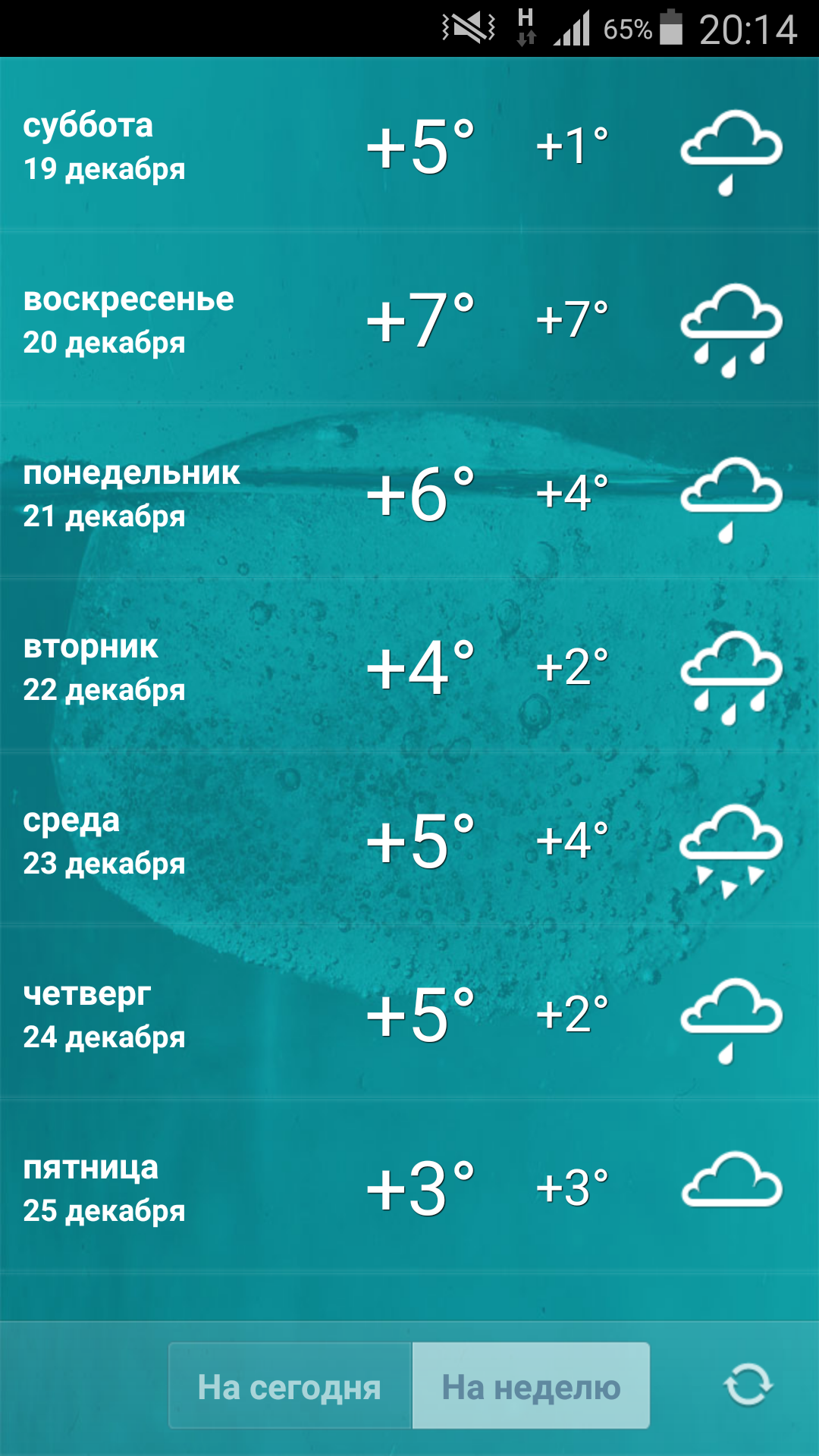The height and width of the screenshot is (1456, 819).
Task: View details for понедельник 21 декабря
Action: [x=409, y=494]
